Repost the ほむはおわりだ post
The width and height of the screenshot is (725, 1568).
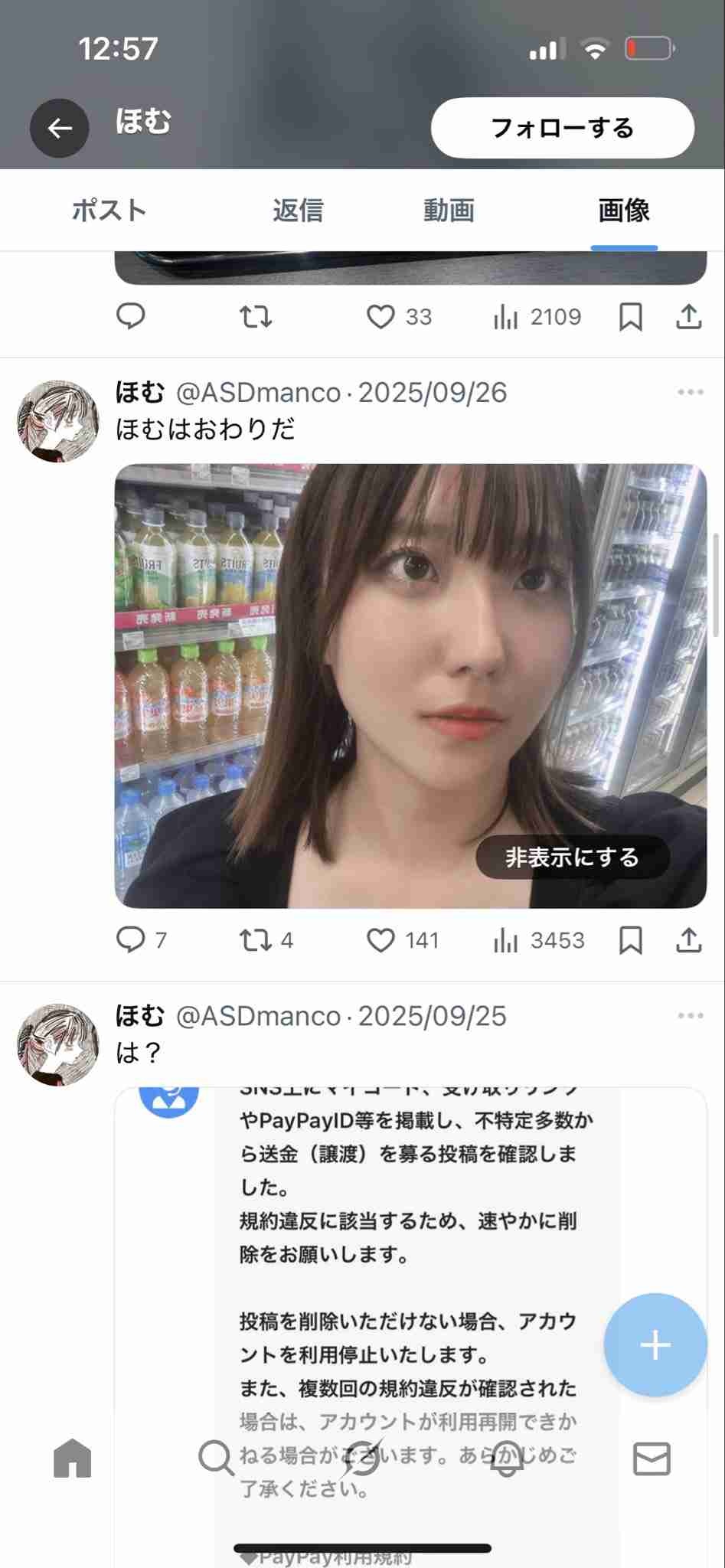point(256,940)
